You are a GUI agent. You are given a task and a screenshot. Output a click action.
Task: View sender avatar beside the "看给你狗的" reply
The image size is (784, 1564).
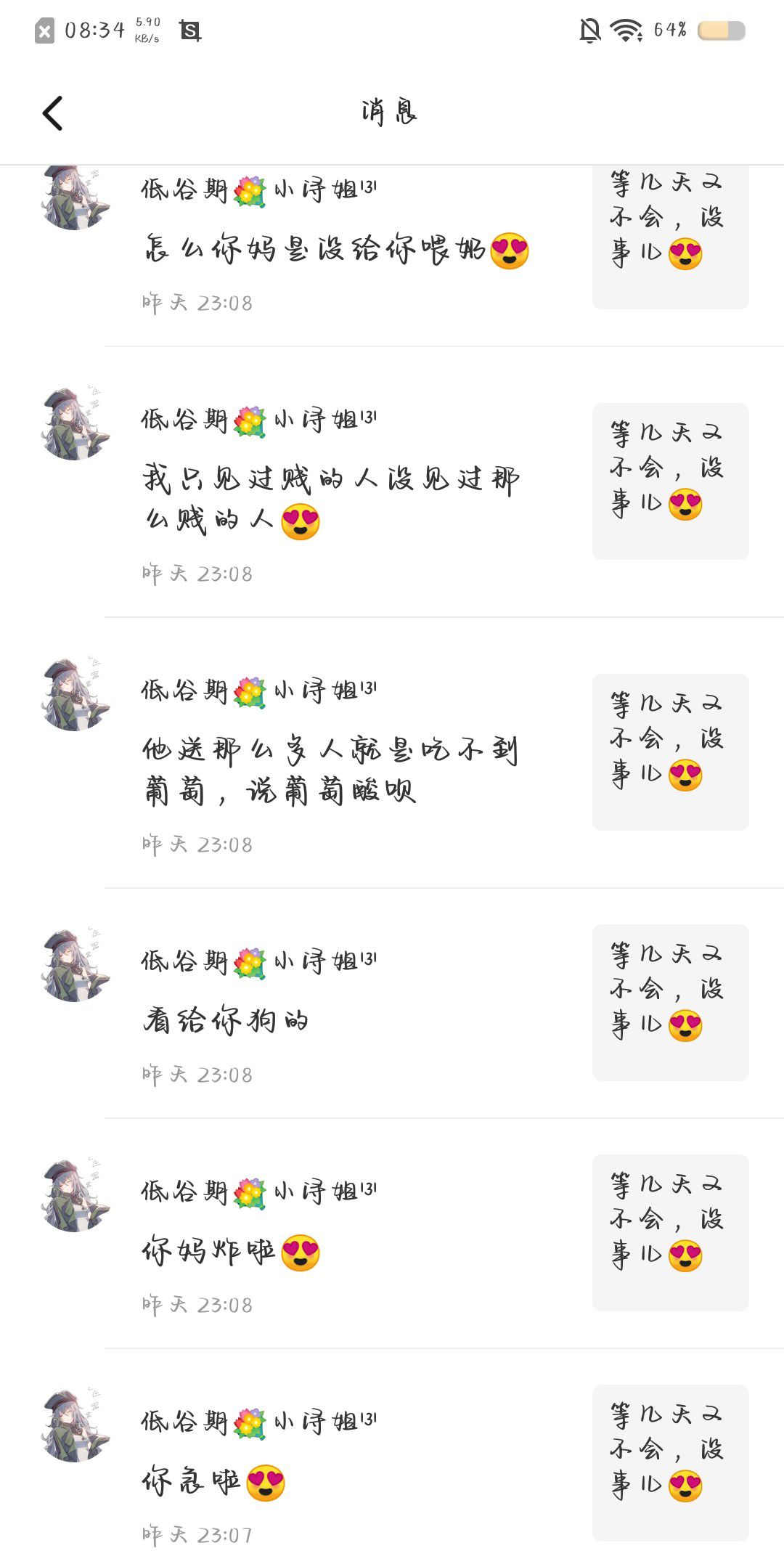pyautogui.click(x=74, y=966)
